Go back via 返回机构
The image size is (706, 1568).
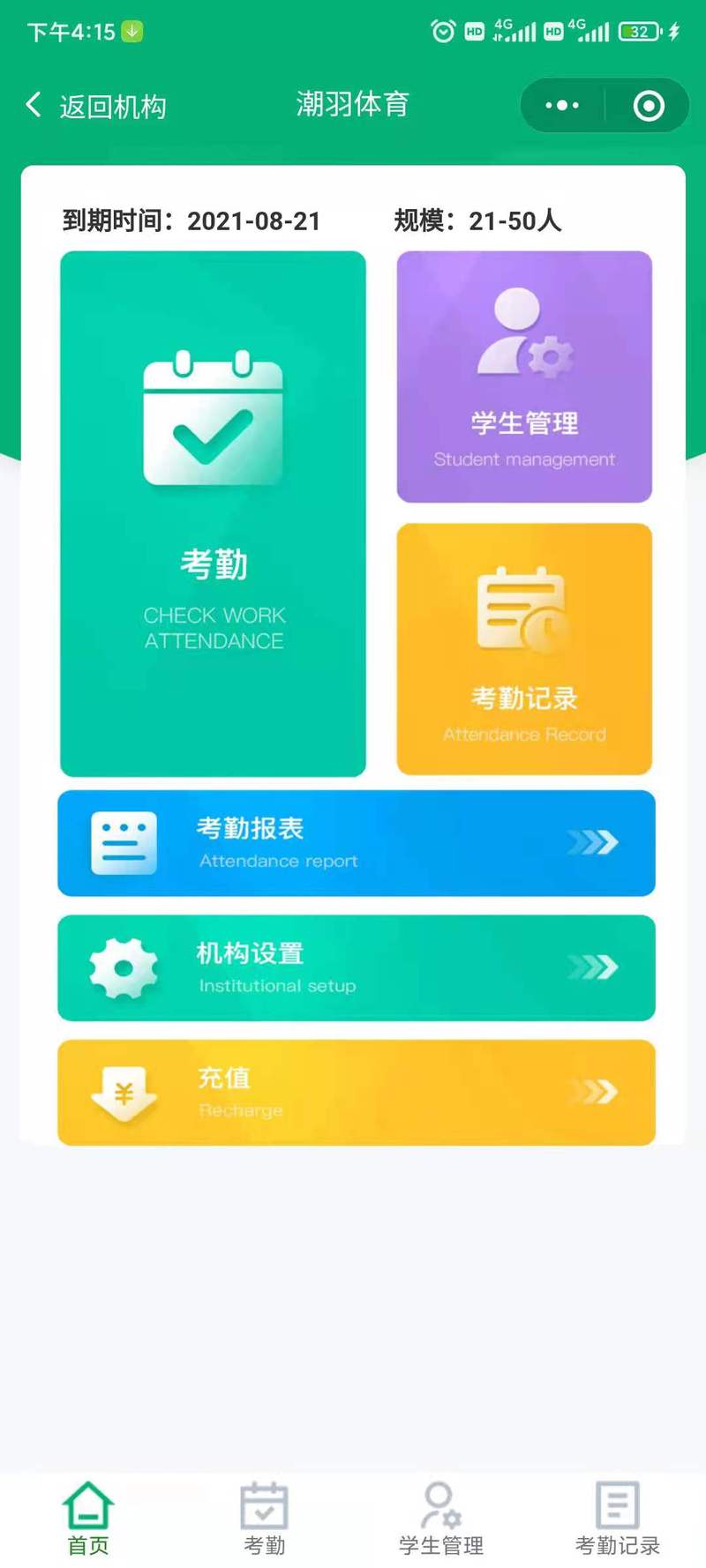(95, 106)
